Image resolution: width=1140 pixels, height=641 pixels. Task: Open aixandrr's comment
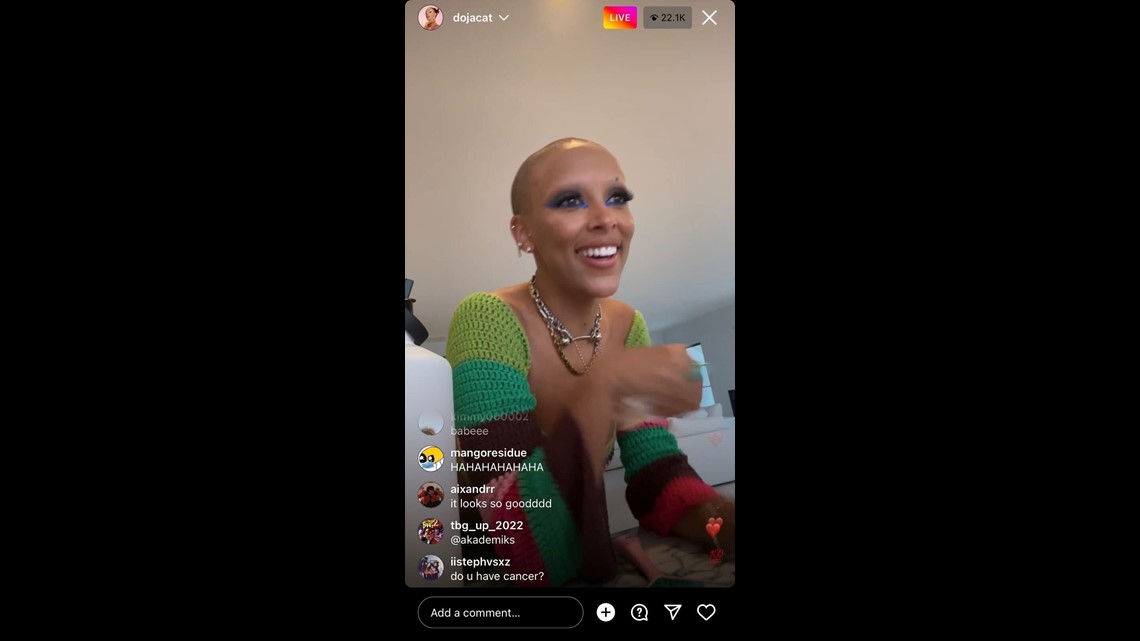pos(500,503)
